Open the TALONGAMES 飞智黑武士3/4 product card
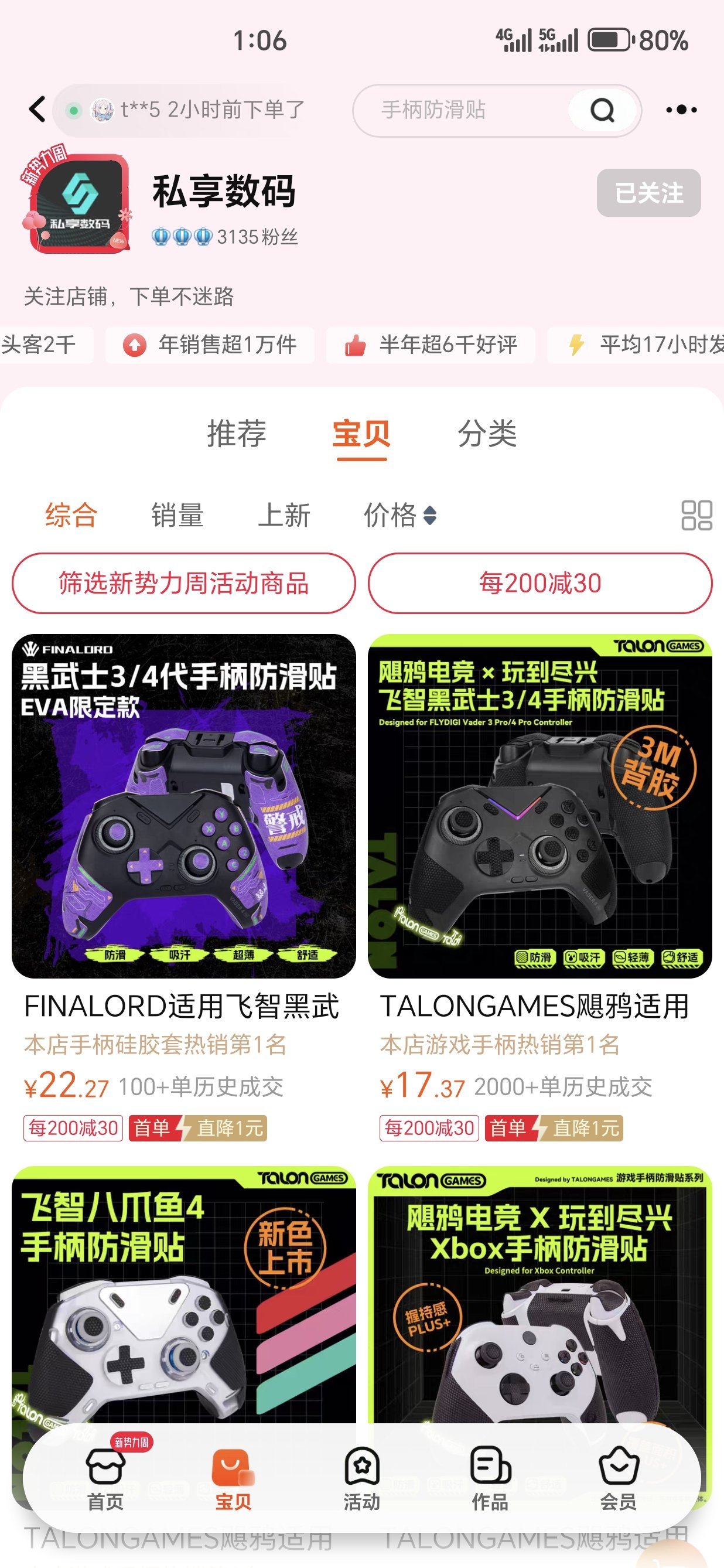 pyautogui.click(x=539, y=806)
